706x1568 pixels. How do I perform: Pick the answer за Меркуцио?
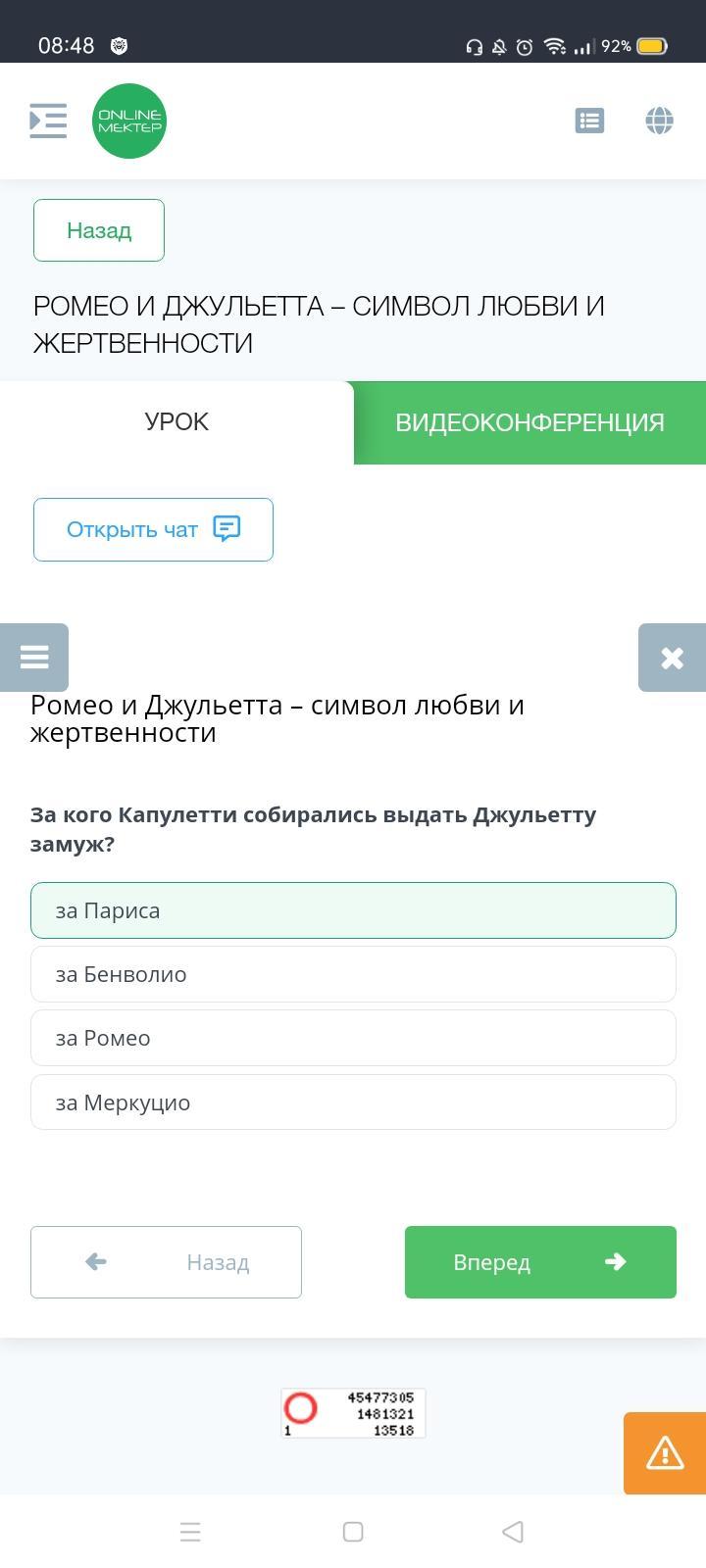point(353,1102)
